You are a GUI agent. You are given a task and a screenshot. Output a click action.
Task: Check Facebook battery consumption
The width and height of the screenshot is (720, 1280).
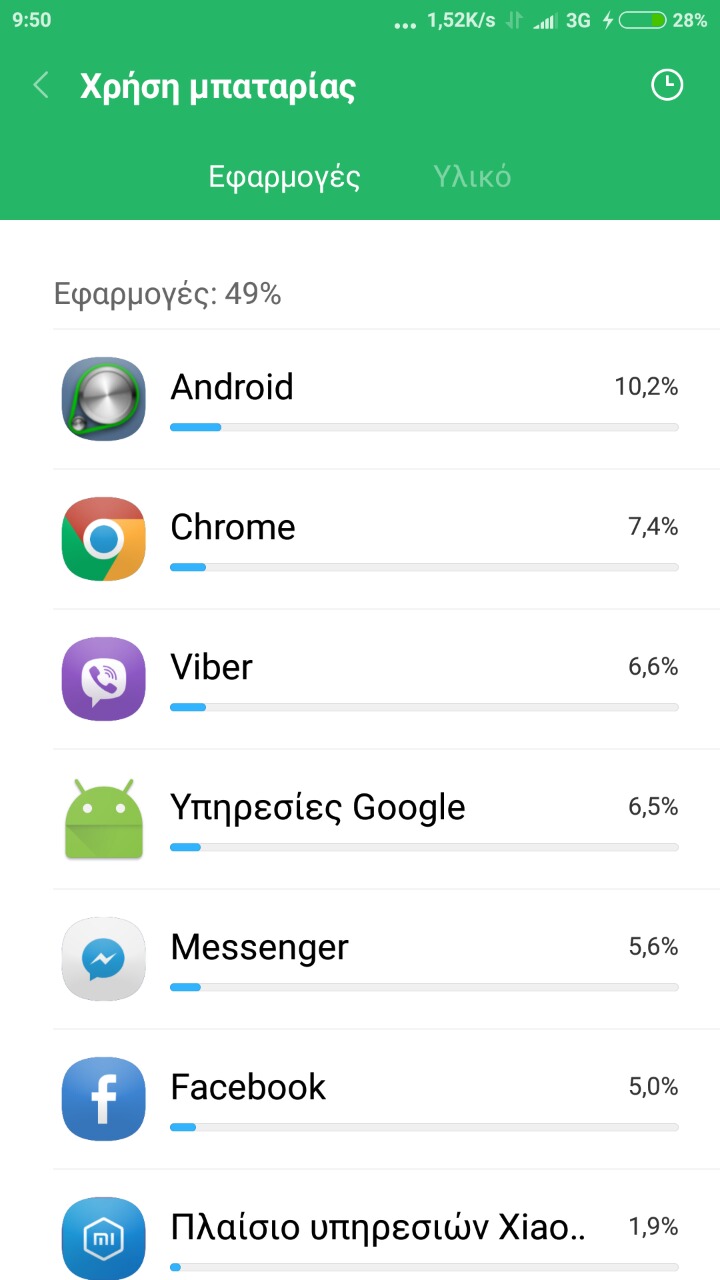(x=360, y=1099)
